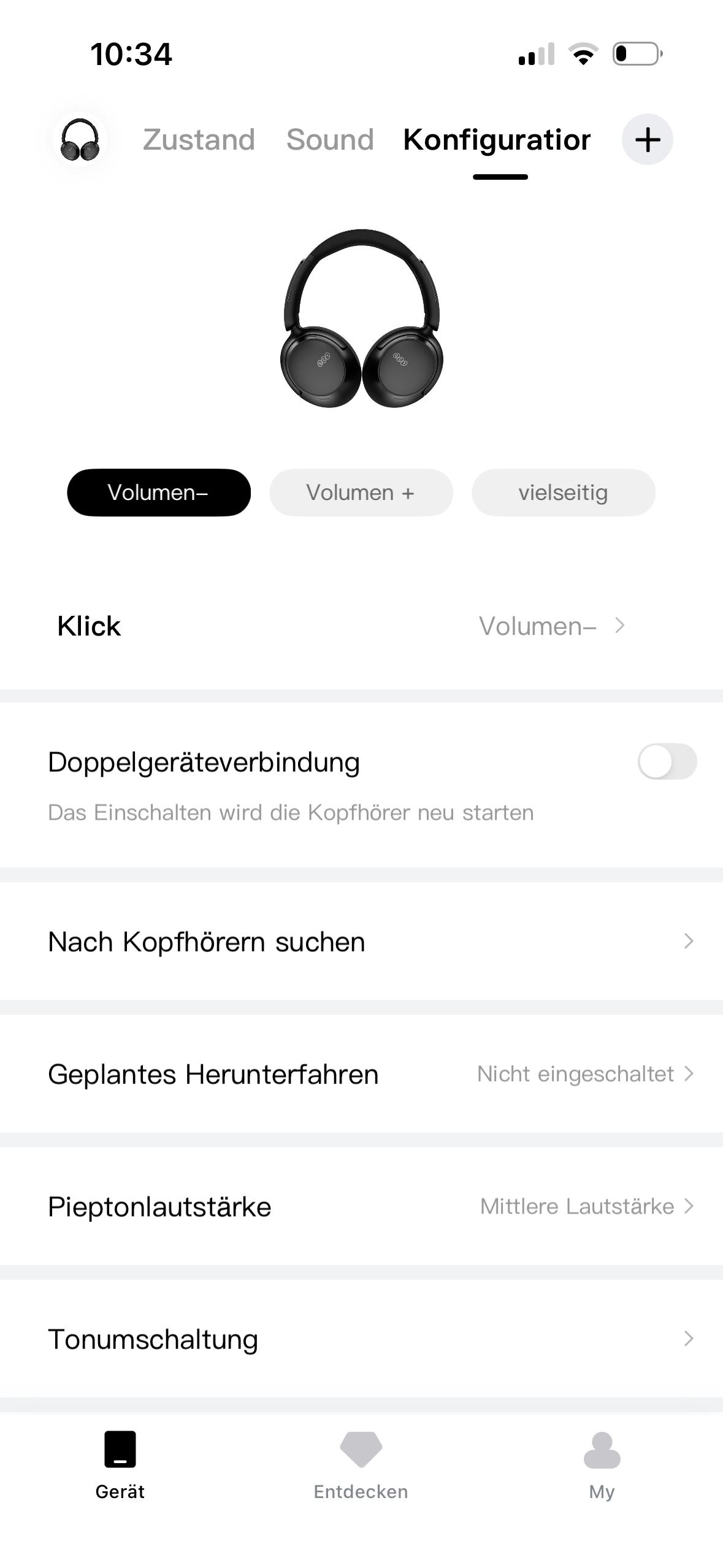
Task: Switch to the Entdecken bottom tab
Action: pyautogui.click(x=361, y=1465)
